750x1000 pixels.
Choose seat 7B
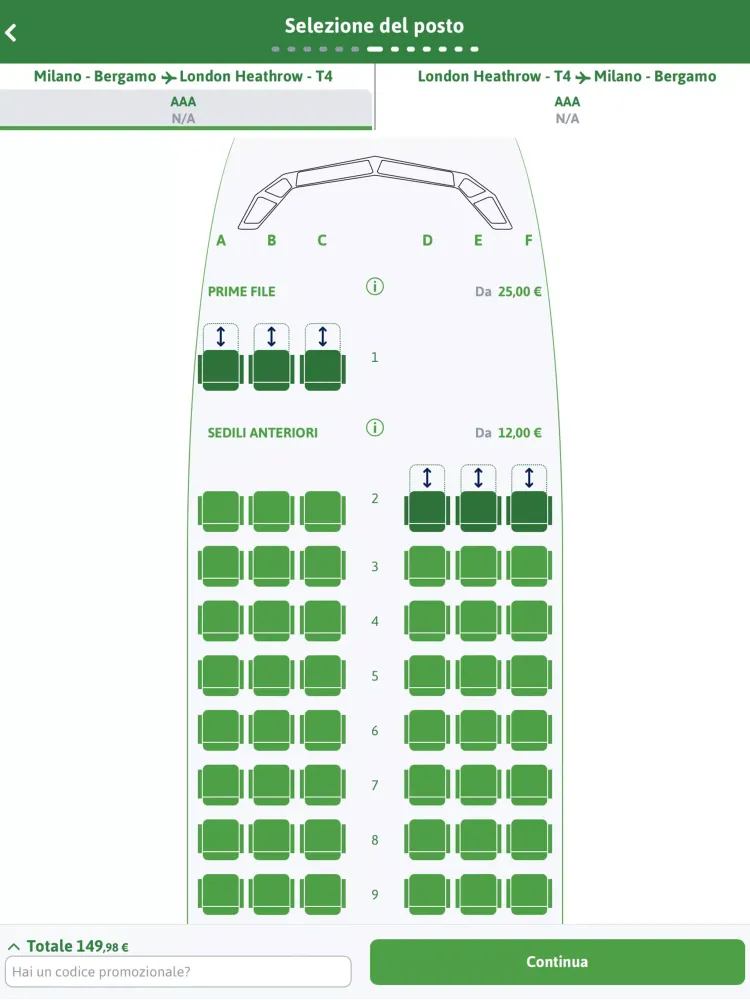tap(271, 785)
